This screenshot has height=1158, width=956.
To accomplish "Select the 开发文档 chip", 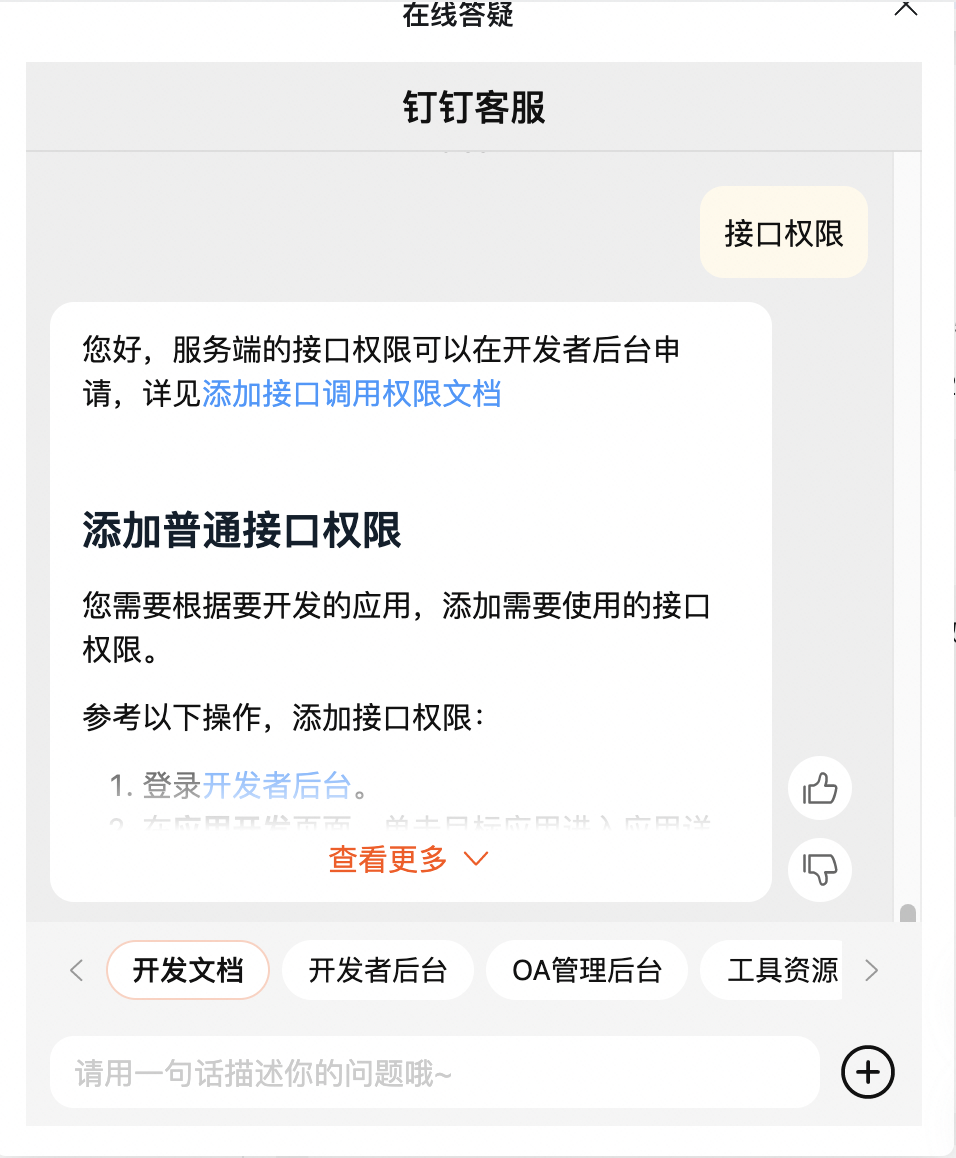I will 188,970.
